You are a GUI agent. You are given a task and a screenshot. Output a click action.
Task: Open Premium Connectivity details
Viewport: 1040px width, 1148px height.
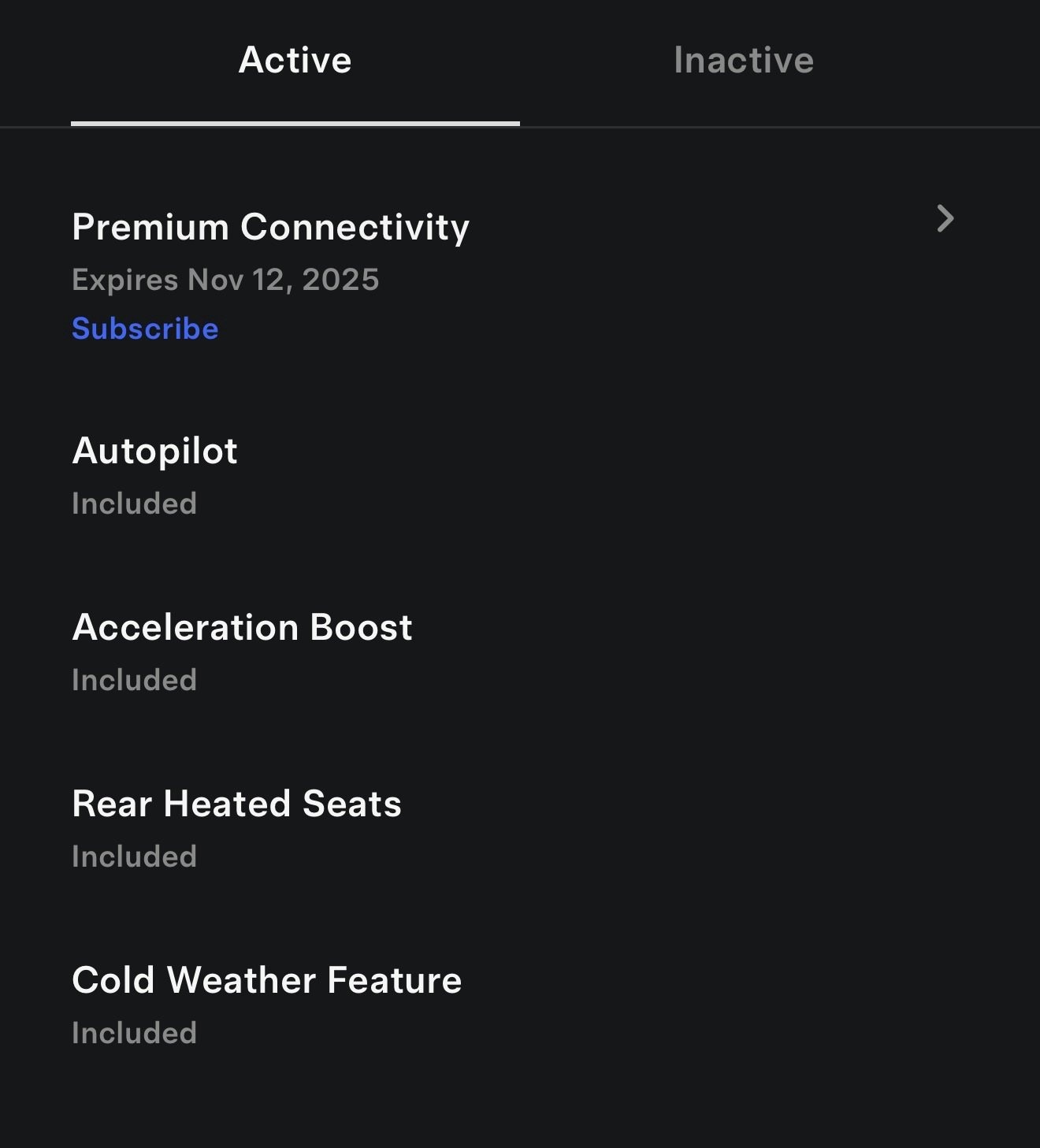(x=945, y=219)
